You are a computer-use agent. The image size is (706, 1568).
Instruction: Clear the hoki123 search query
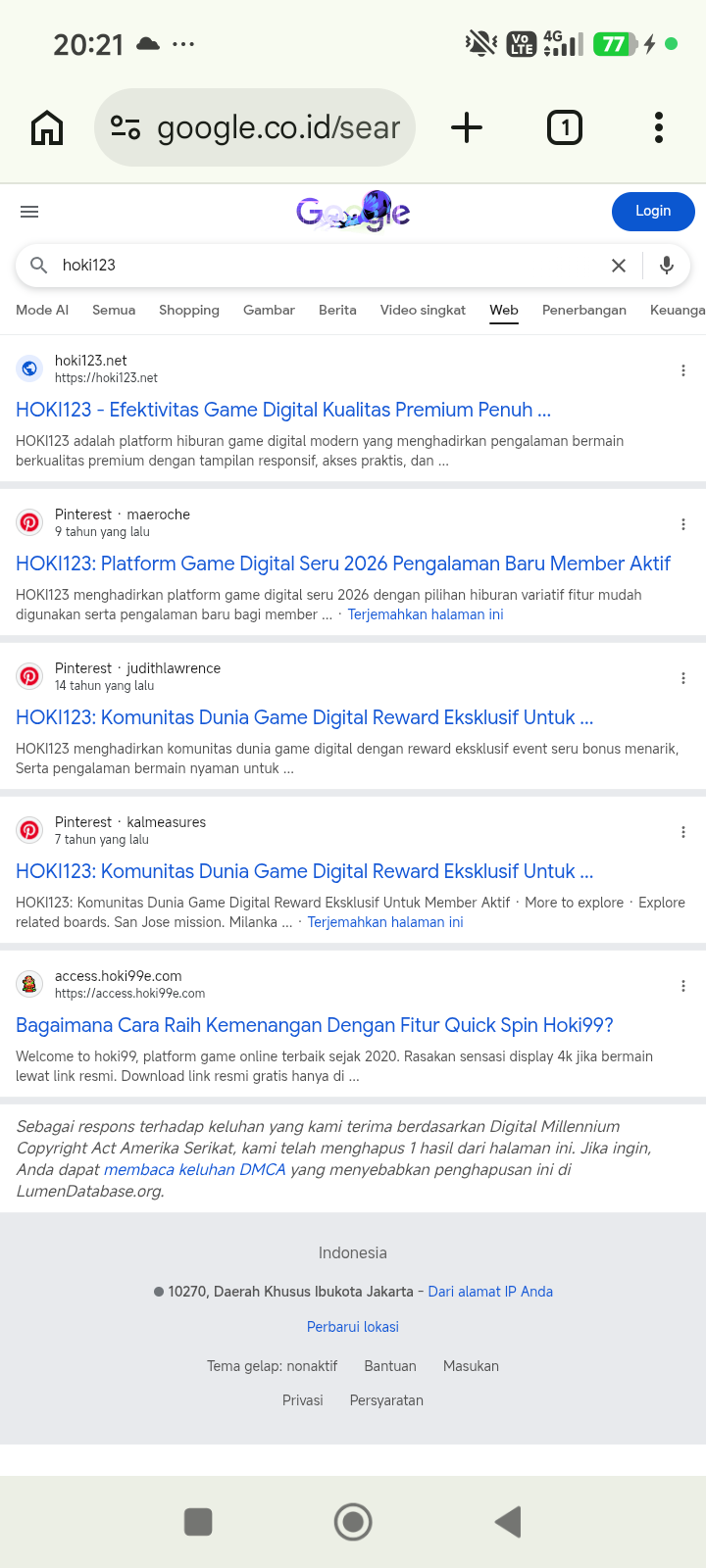point(619,266)
